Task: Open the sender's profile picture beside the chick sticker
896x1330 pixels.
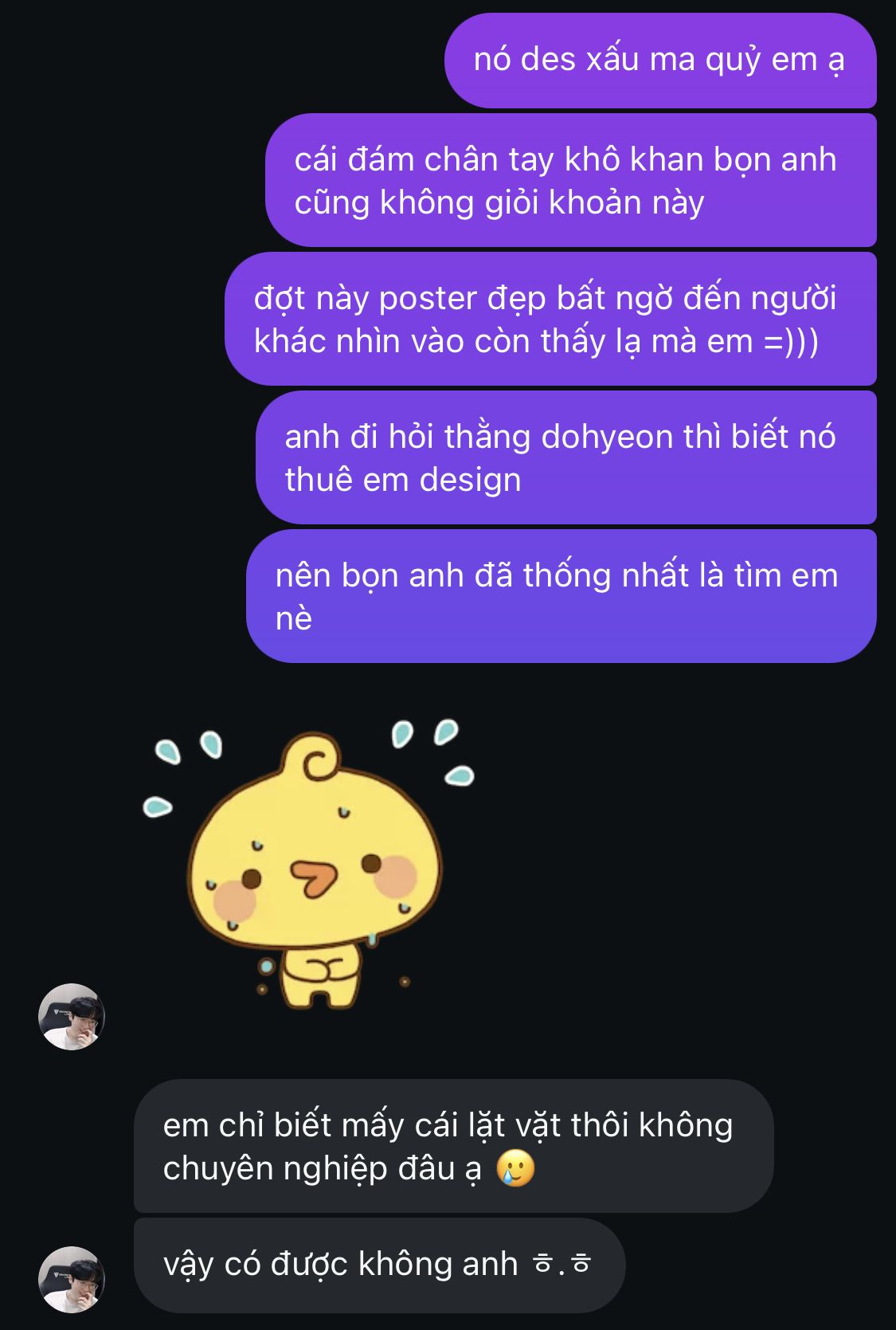Action: (72, 1017)
